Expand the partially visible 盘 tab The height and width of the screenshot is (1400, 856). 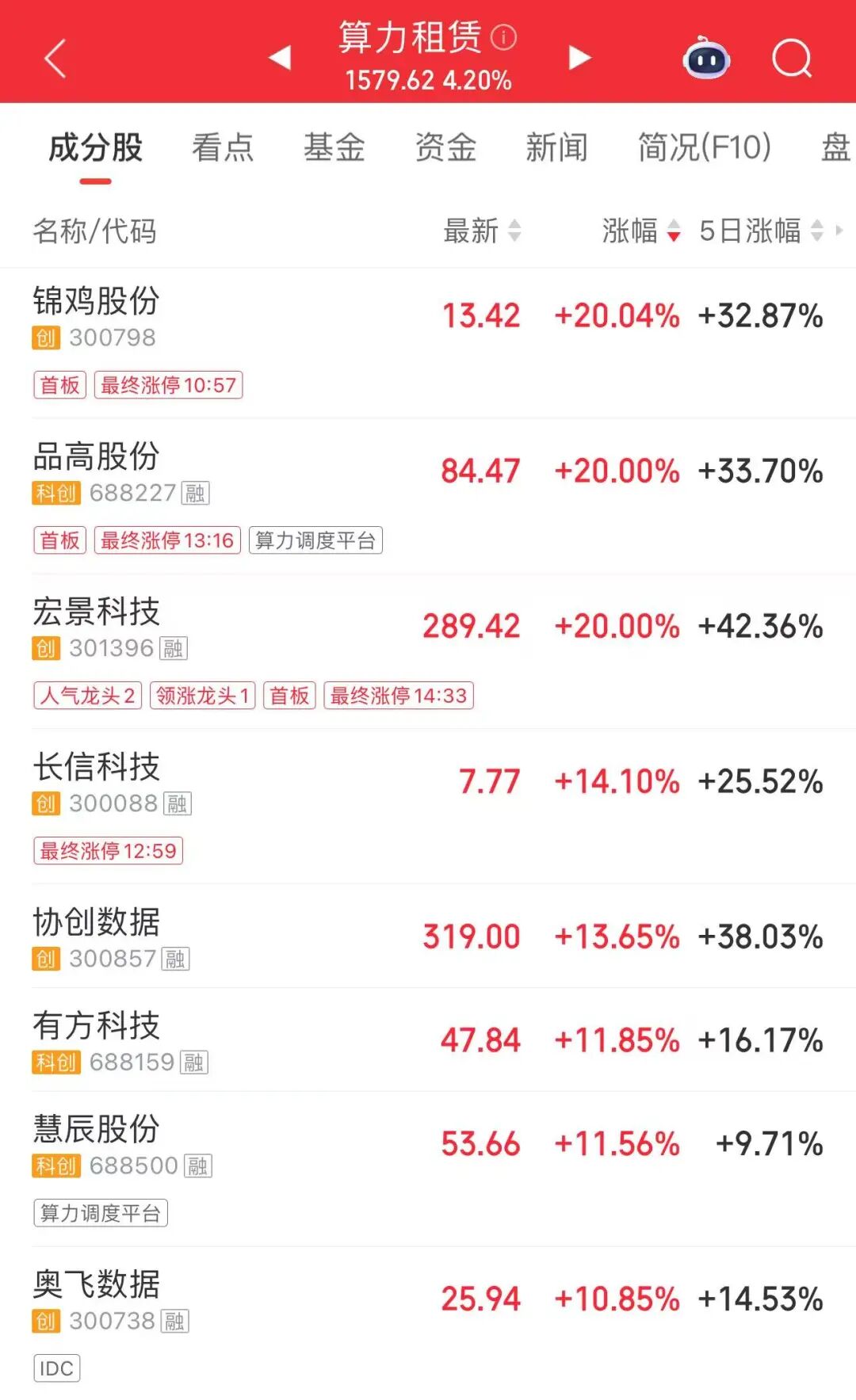pos(836,149)
